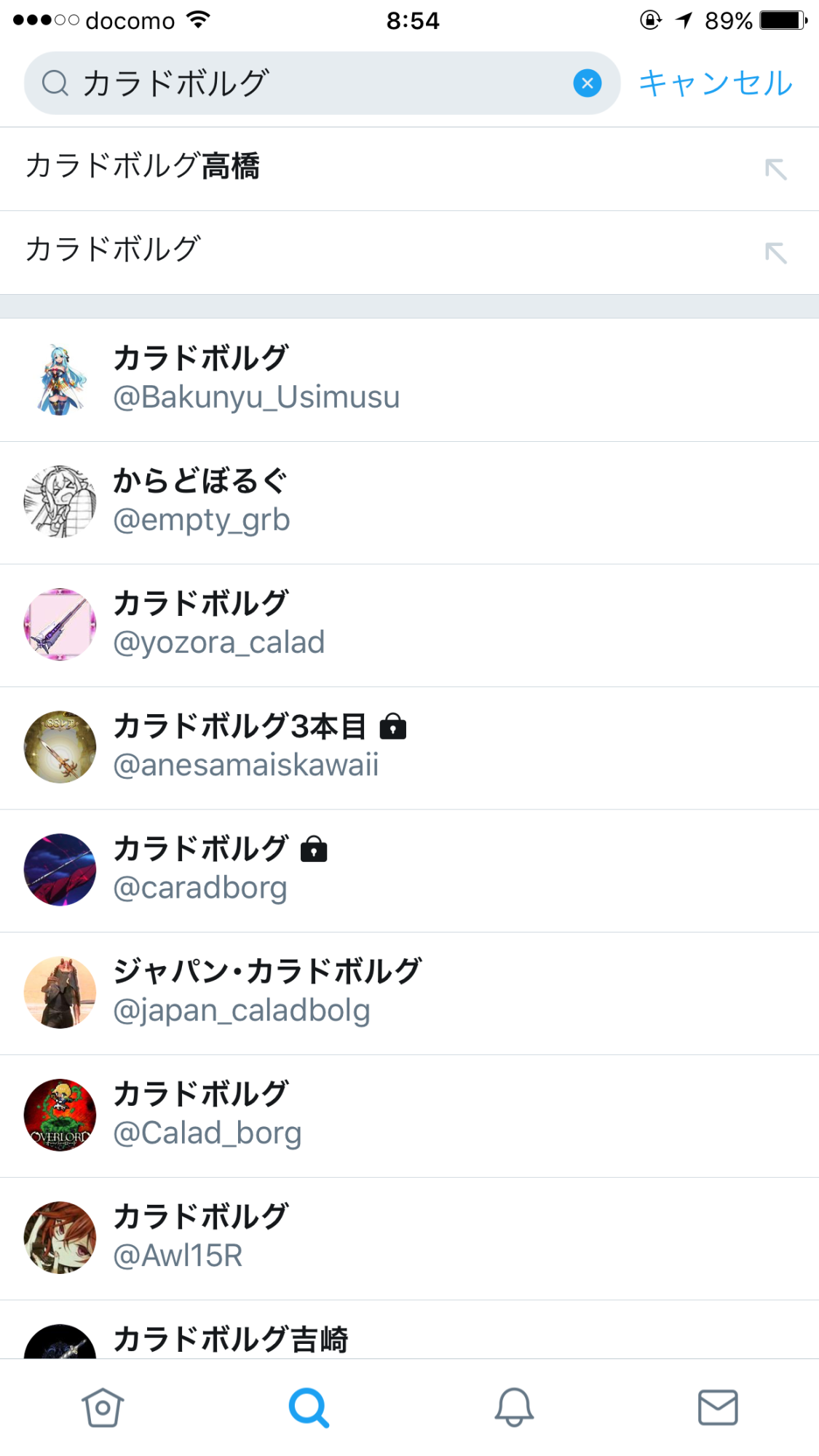Go to the Home tab
Image resolution: width=819 pixels, height=1456 pixels.
click(103, 1407)
